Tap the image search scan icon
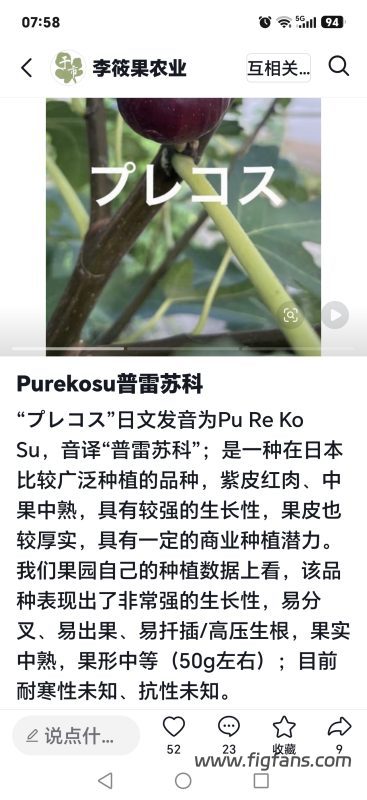367x800 pixels. point(290,315)
